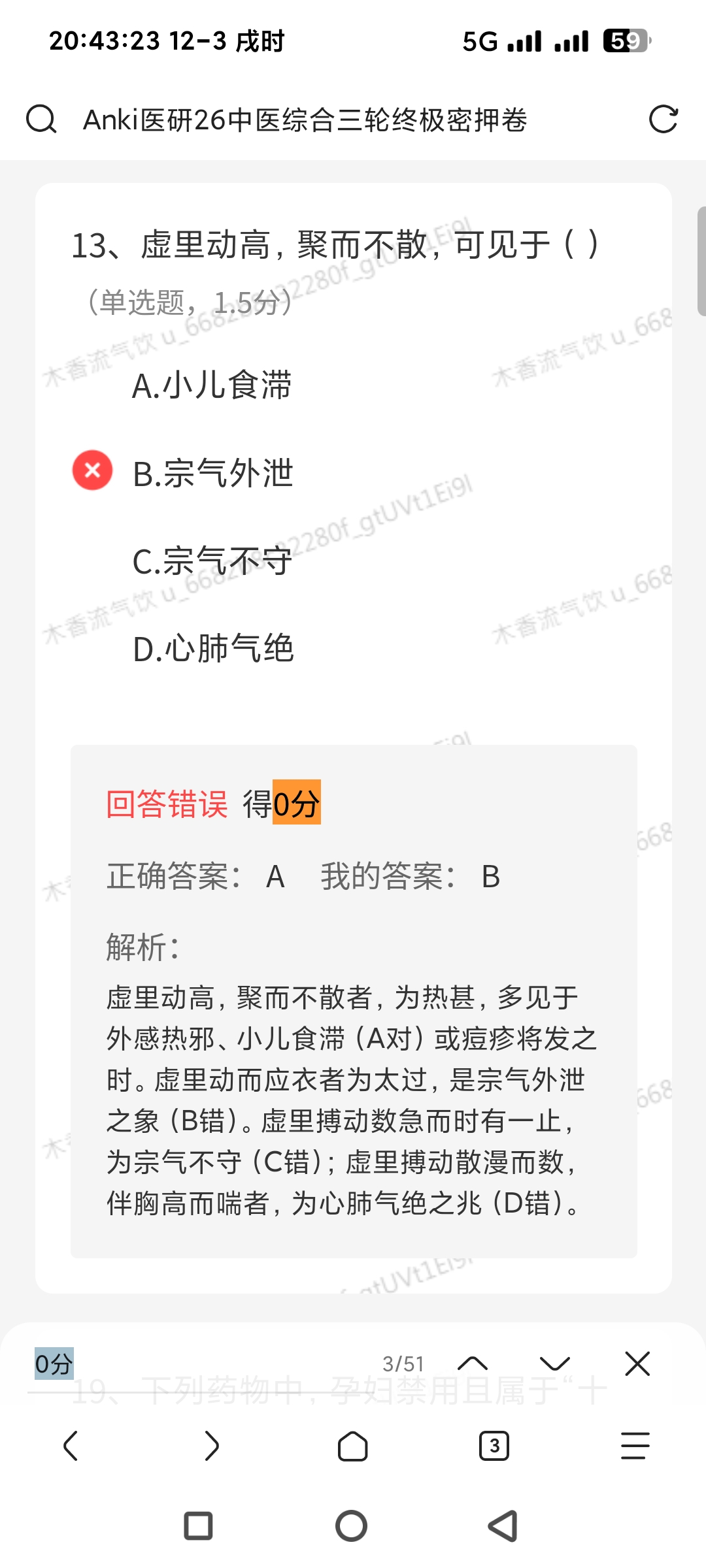Viewport: 706px width, 1568px height.
Task: Tap the search icon in the address bar
Action: [41, 120]
